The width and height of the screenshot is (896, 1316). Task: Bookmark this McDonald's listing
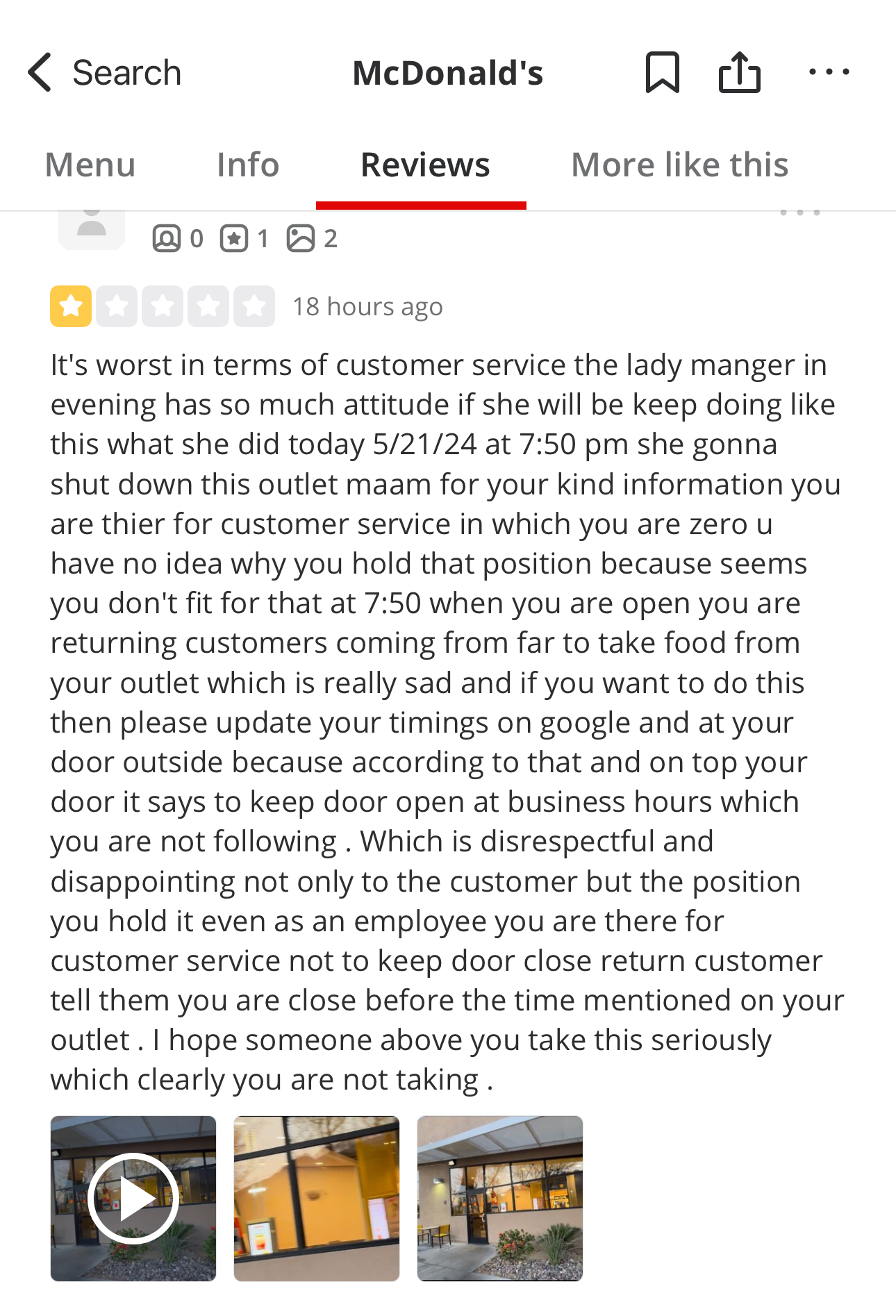(662, 72)
